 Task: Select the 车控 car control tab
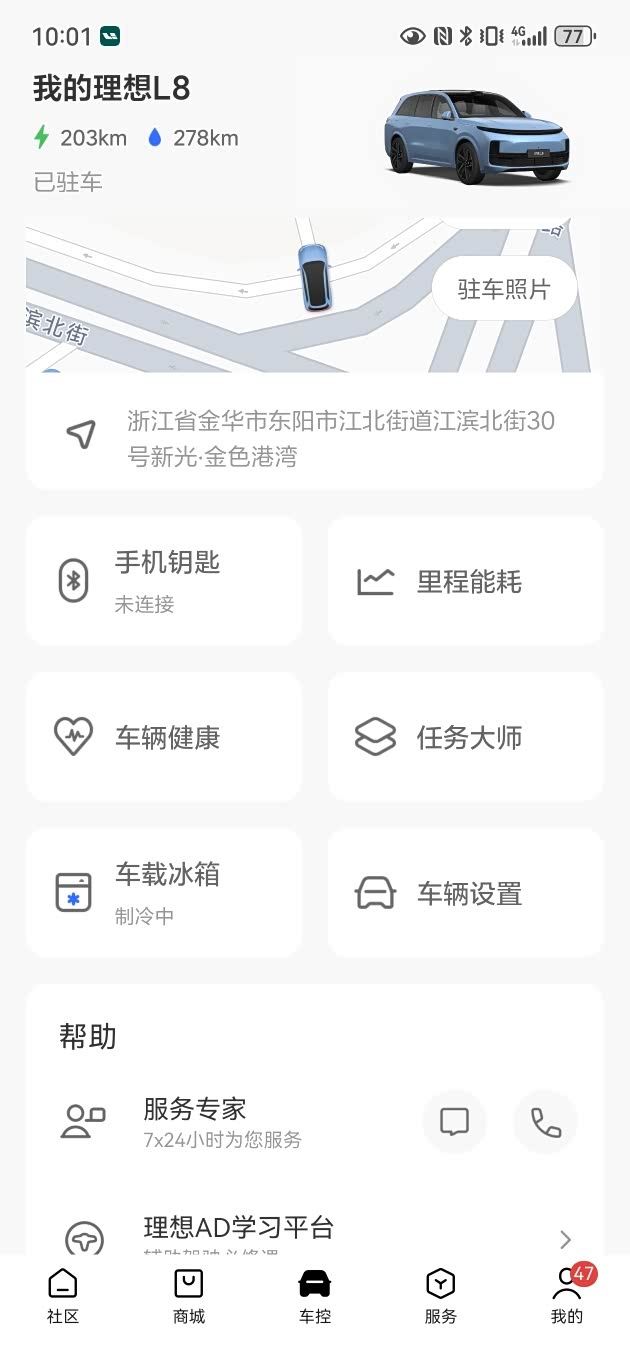tap(315, 1296)
